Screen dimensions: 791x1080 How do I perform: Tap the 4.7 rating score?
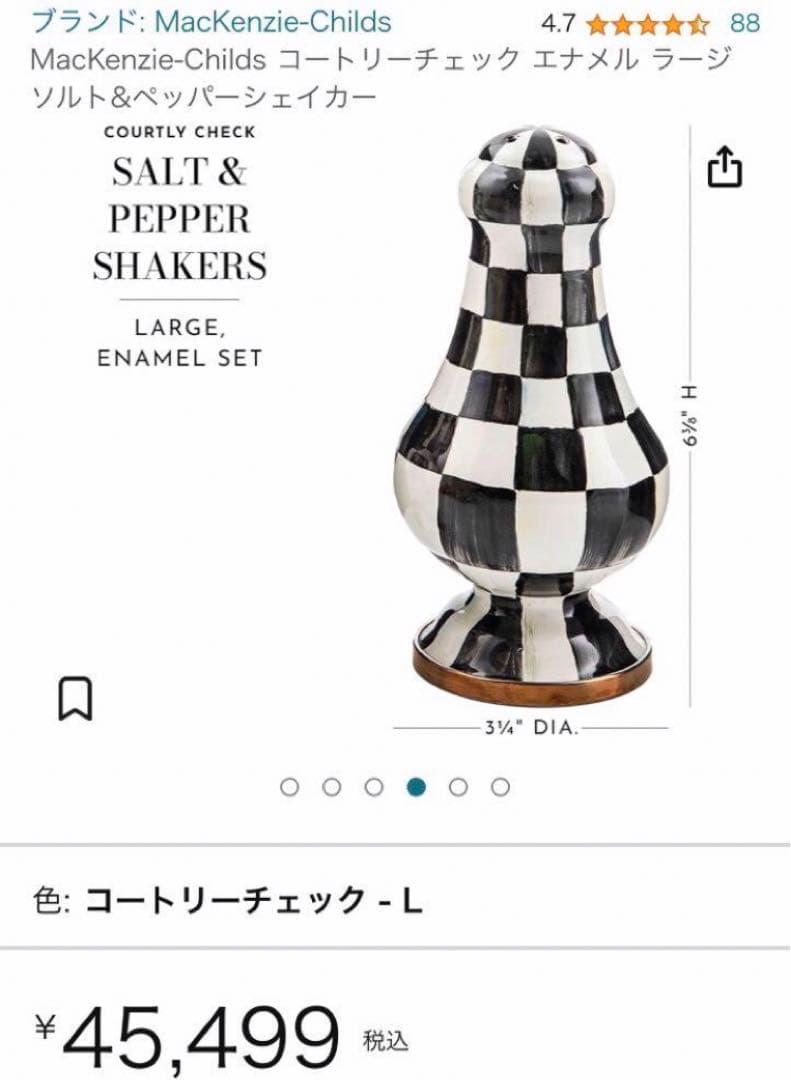click(x=556, y=23)
